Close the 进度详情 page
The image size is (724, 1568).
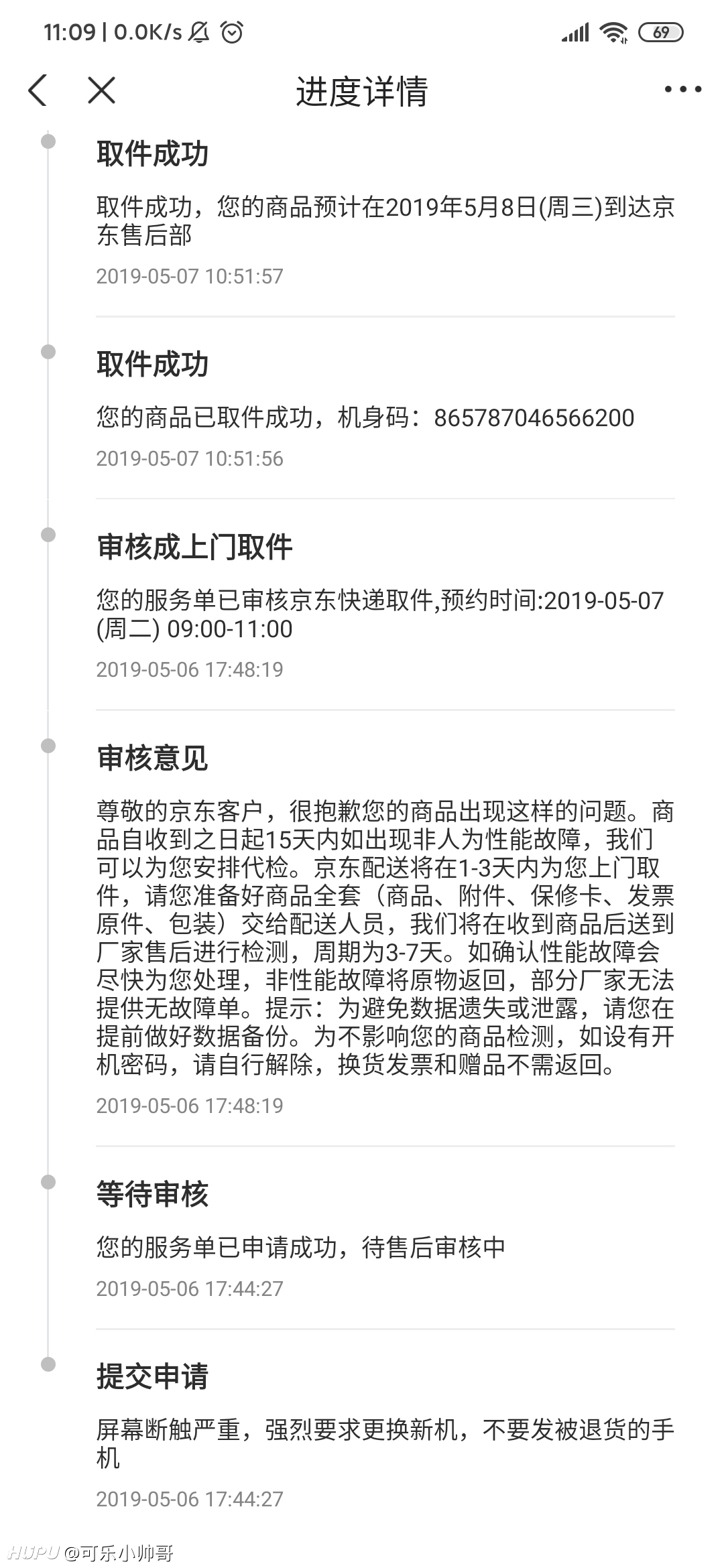(x=101, y=90)
